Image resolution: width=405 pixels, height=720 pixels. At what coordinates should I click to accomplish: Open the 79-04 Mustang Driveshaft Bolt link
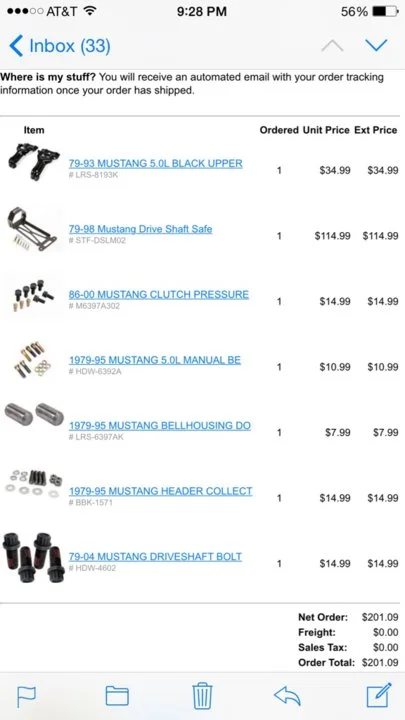[155, 557]
